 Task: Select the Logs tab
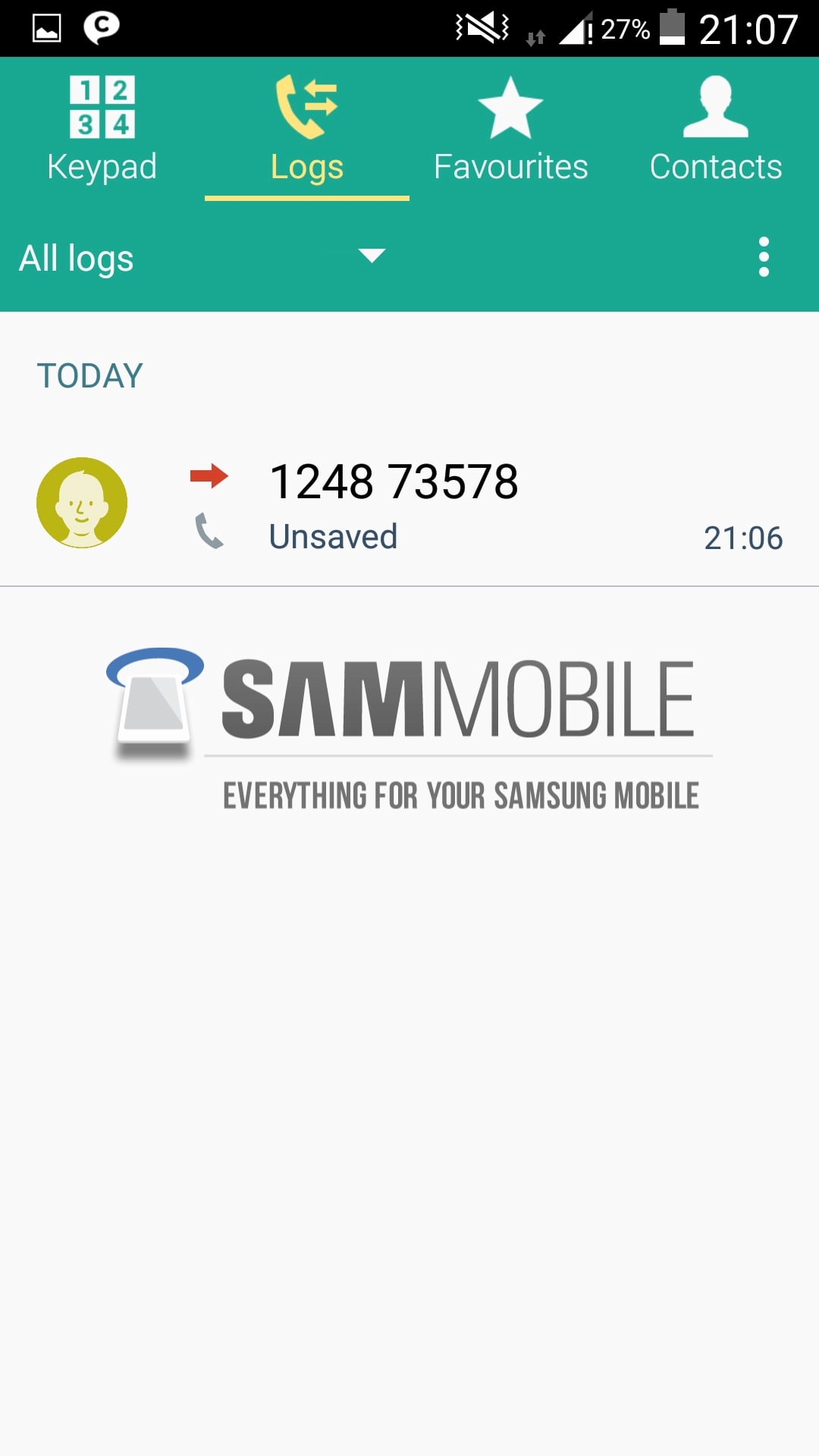[x=306, y=130]
